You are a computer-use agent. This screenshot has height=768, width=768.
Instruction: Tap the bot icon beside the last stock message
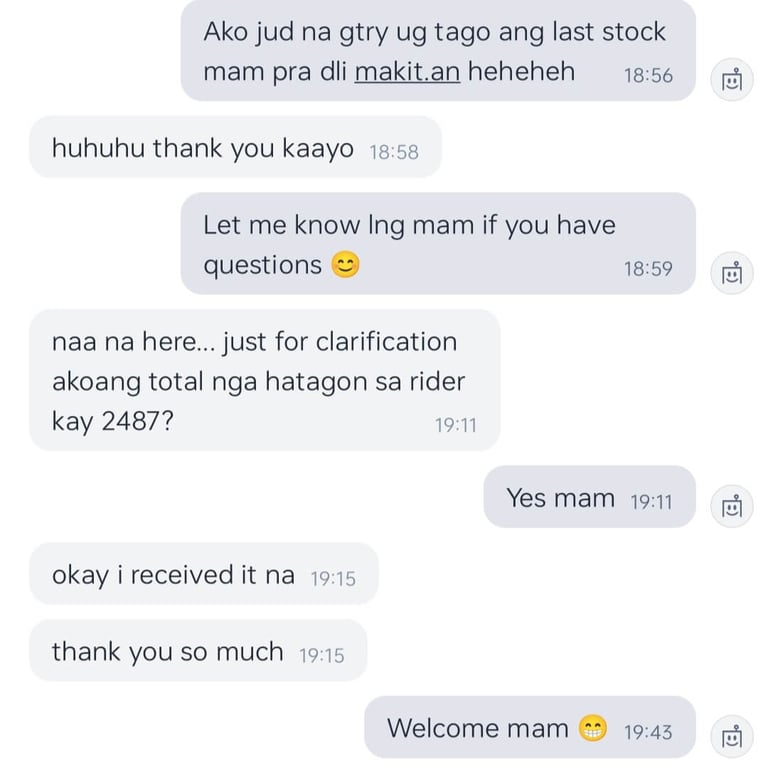click(x=732, y=80)
